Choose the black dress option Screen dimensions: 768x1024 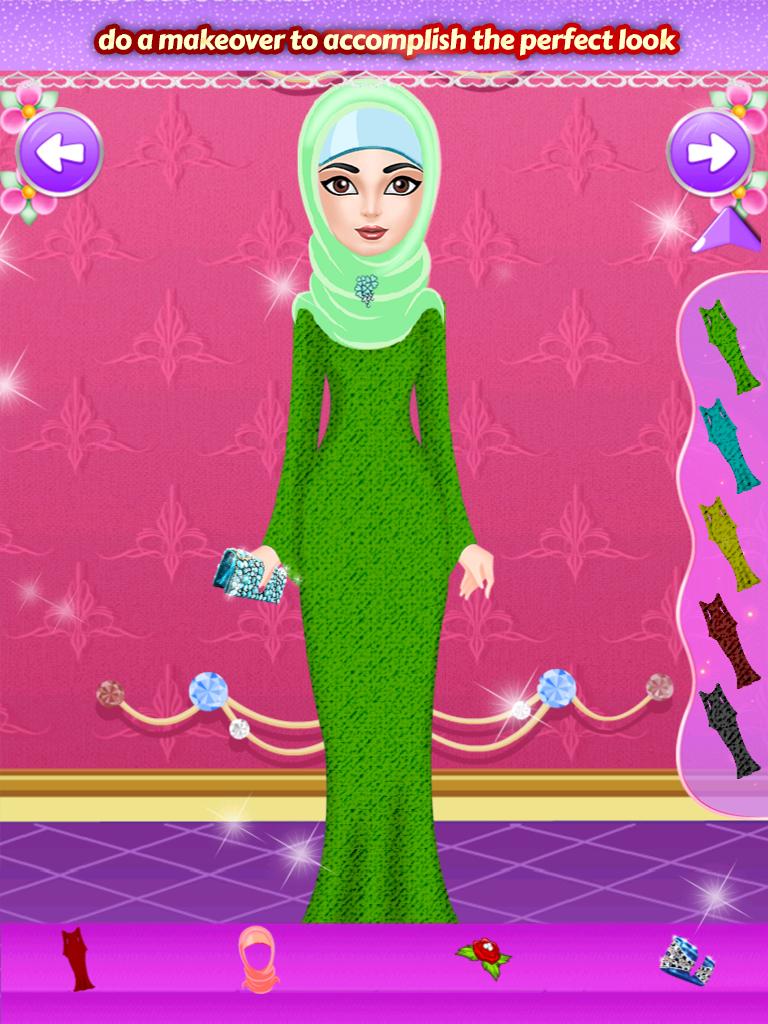[x=729, y=731]
